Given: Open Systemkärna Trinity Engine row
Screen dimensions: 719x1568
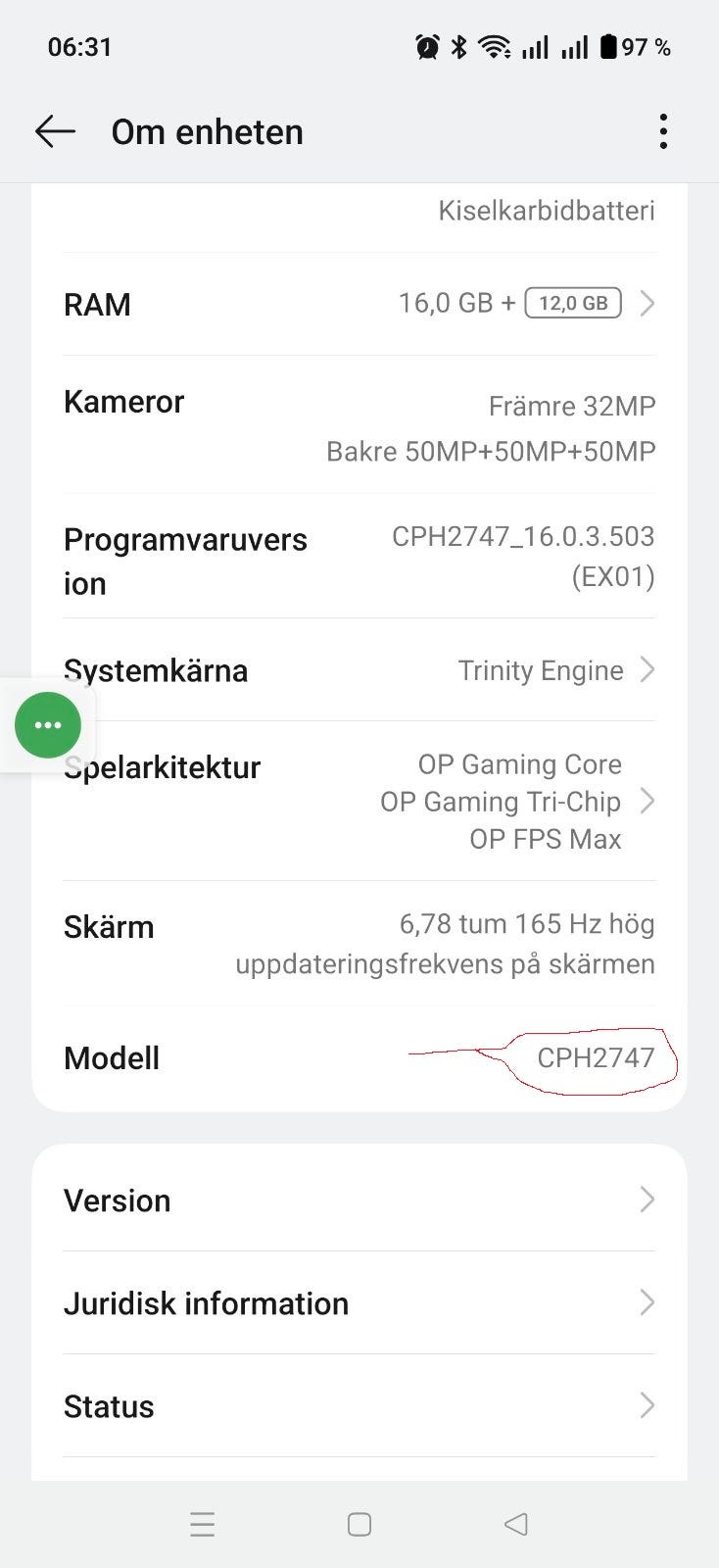Looking at the screenshot, I should tap(359, 670).
